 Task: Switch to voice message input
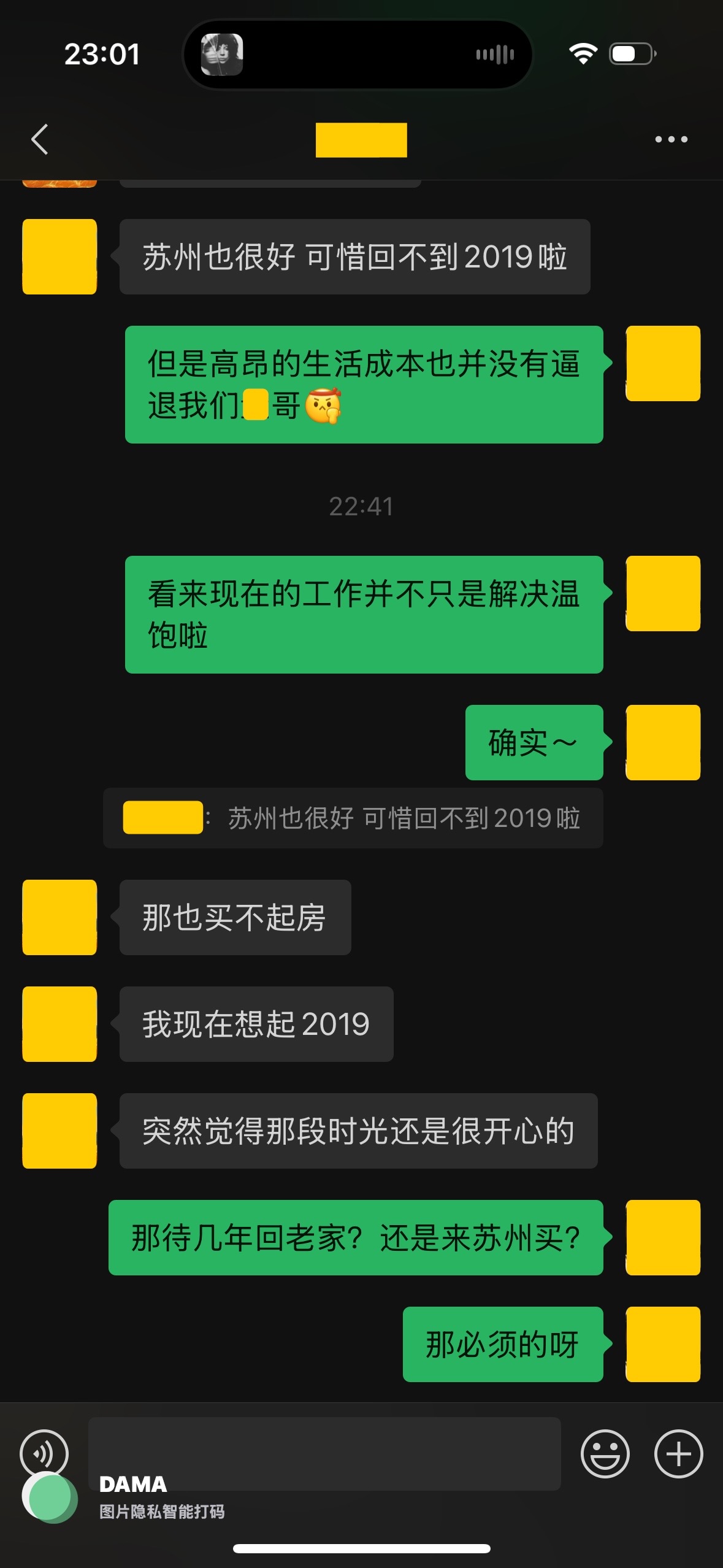(44, 1453)
